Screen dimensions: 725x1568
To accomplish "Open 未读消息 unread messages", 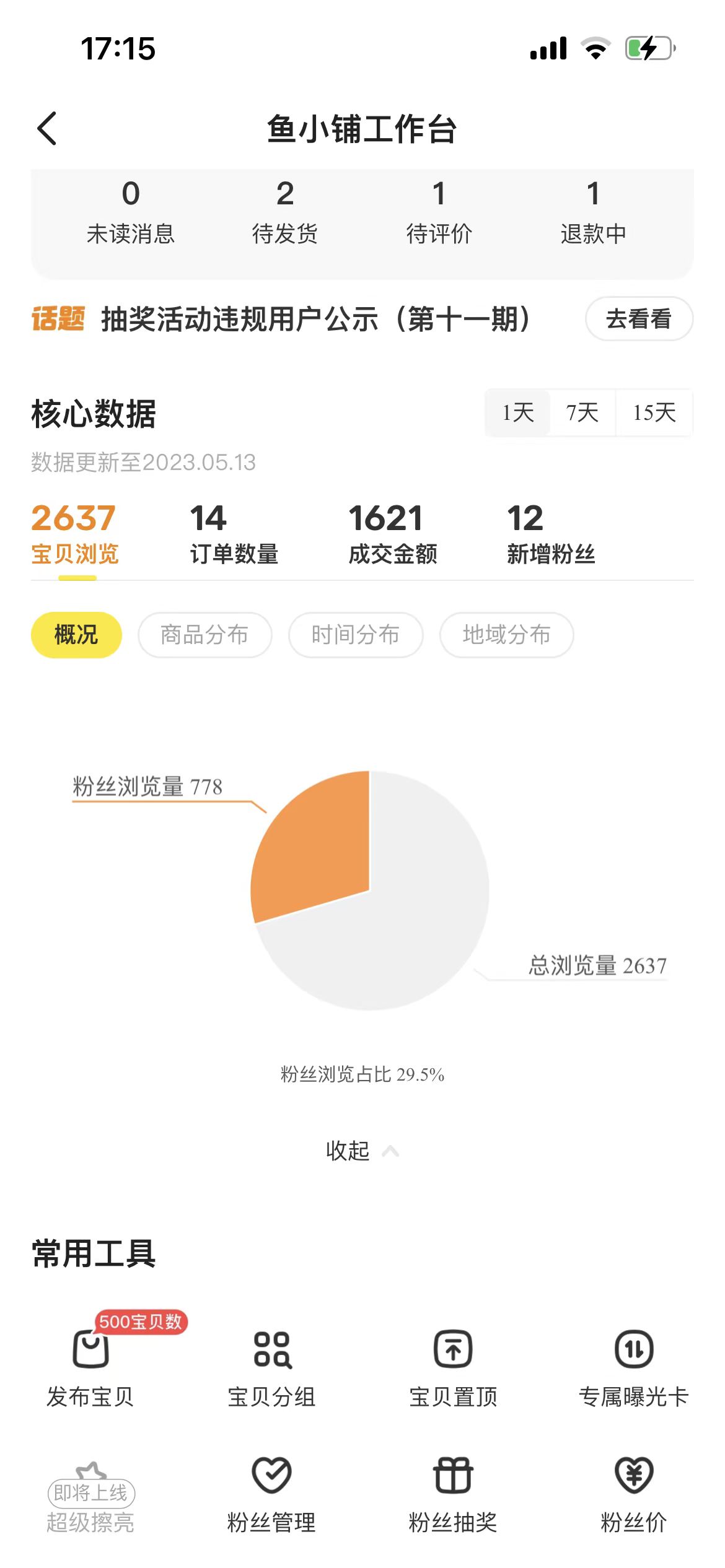I will (131, 212).
